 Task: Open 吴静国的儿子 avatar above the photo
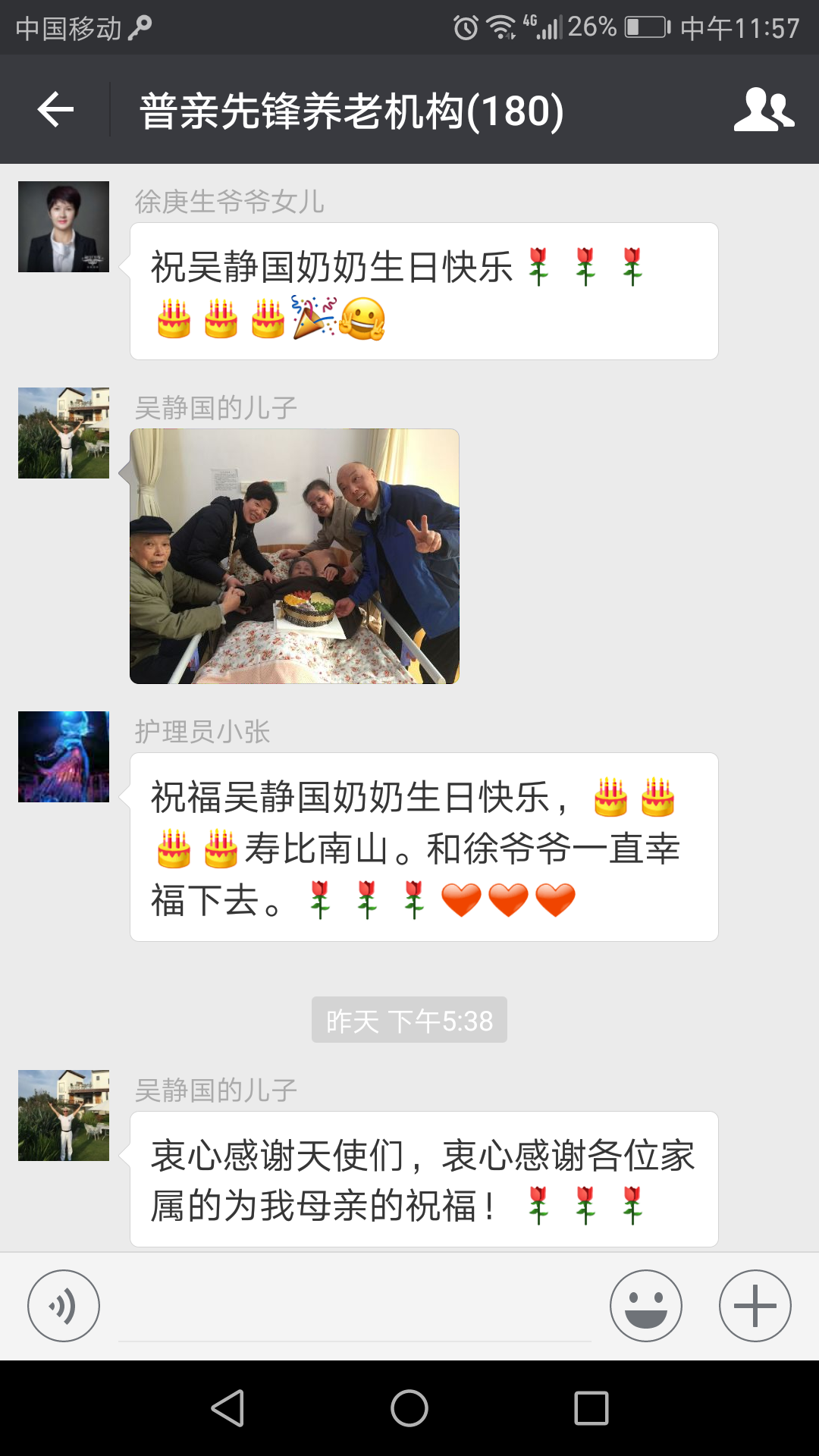[x=64, y=433]
